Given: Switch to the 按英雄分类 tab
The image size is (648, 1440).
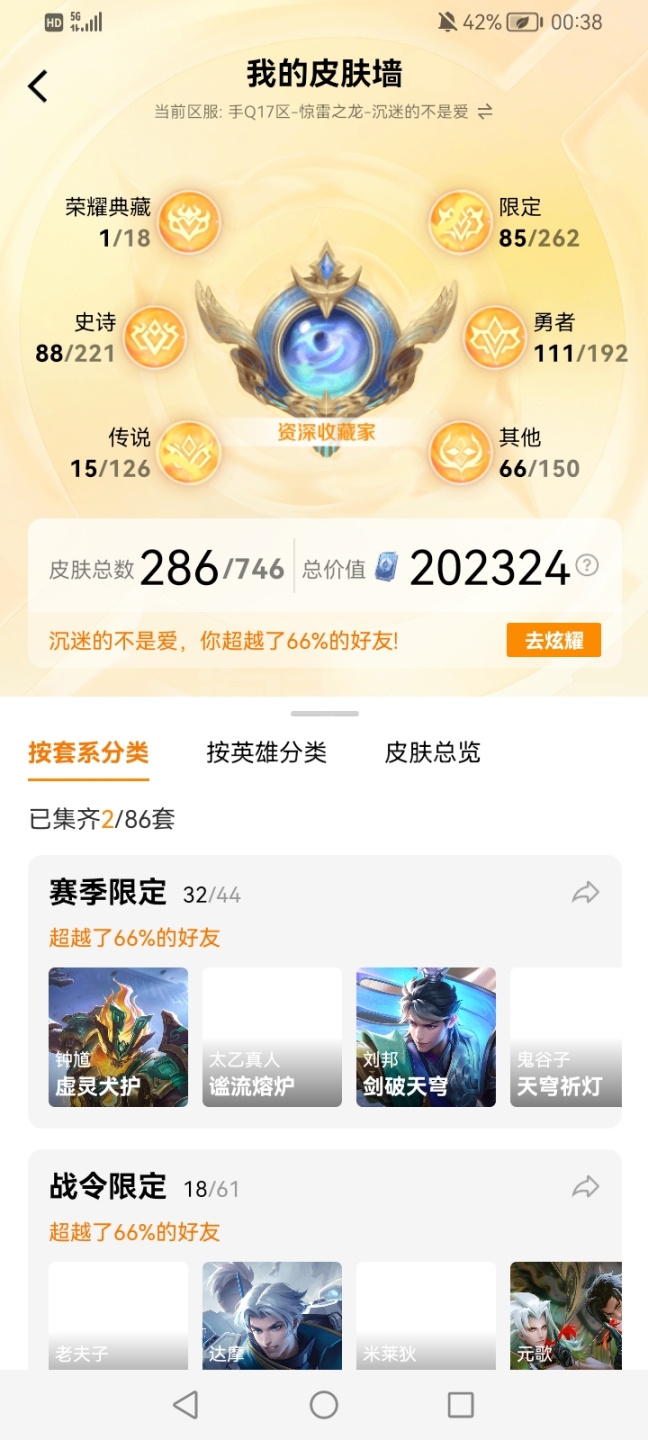Looking at the screenshot, I should pyautogui.click(x=266, y=753).
